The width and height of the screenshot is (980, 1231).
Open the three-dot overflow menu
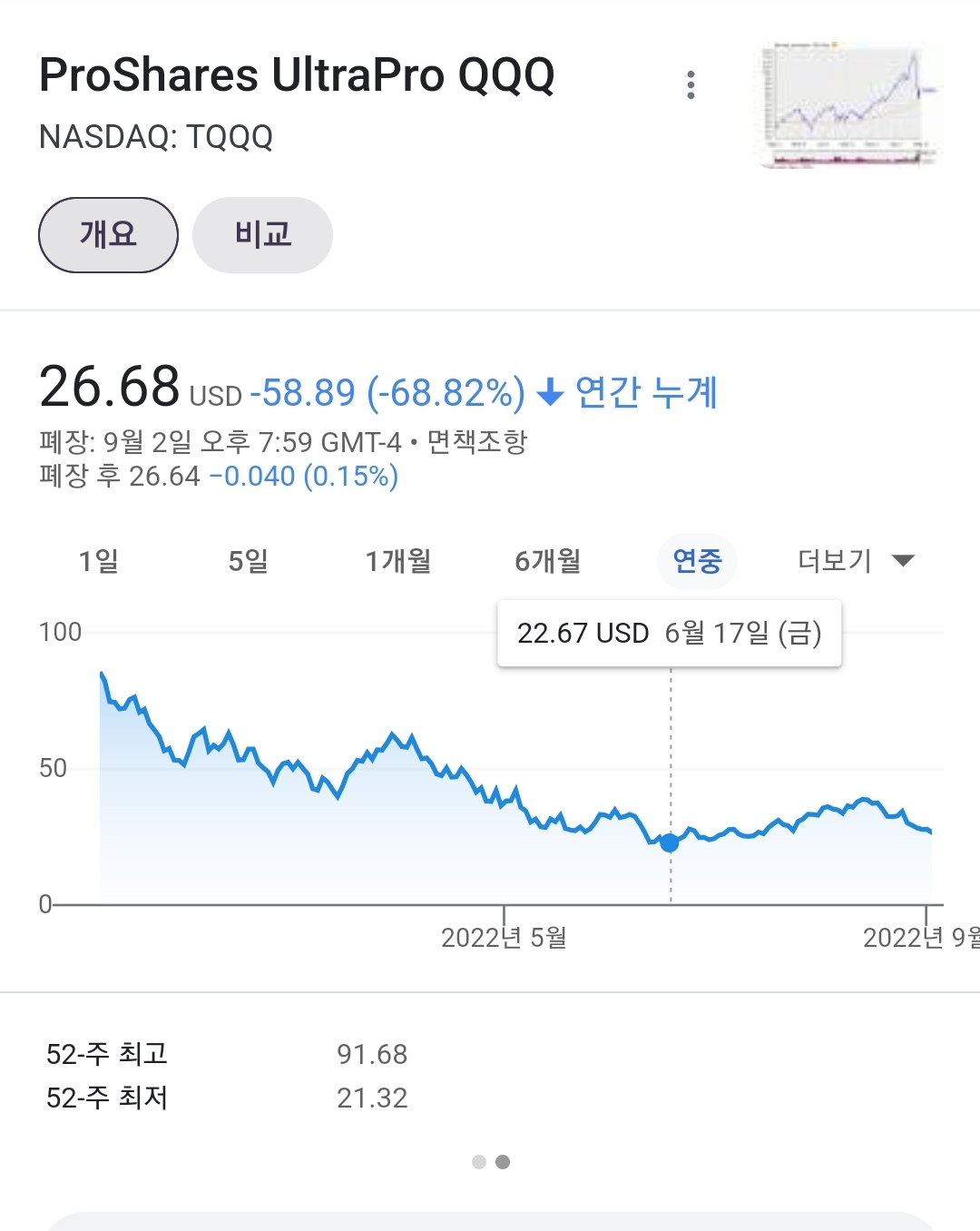(691, 84)
